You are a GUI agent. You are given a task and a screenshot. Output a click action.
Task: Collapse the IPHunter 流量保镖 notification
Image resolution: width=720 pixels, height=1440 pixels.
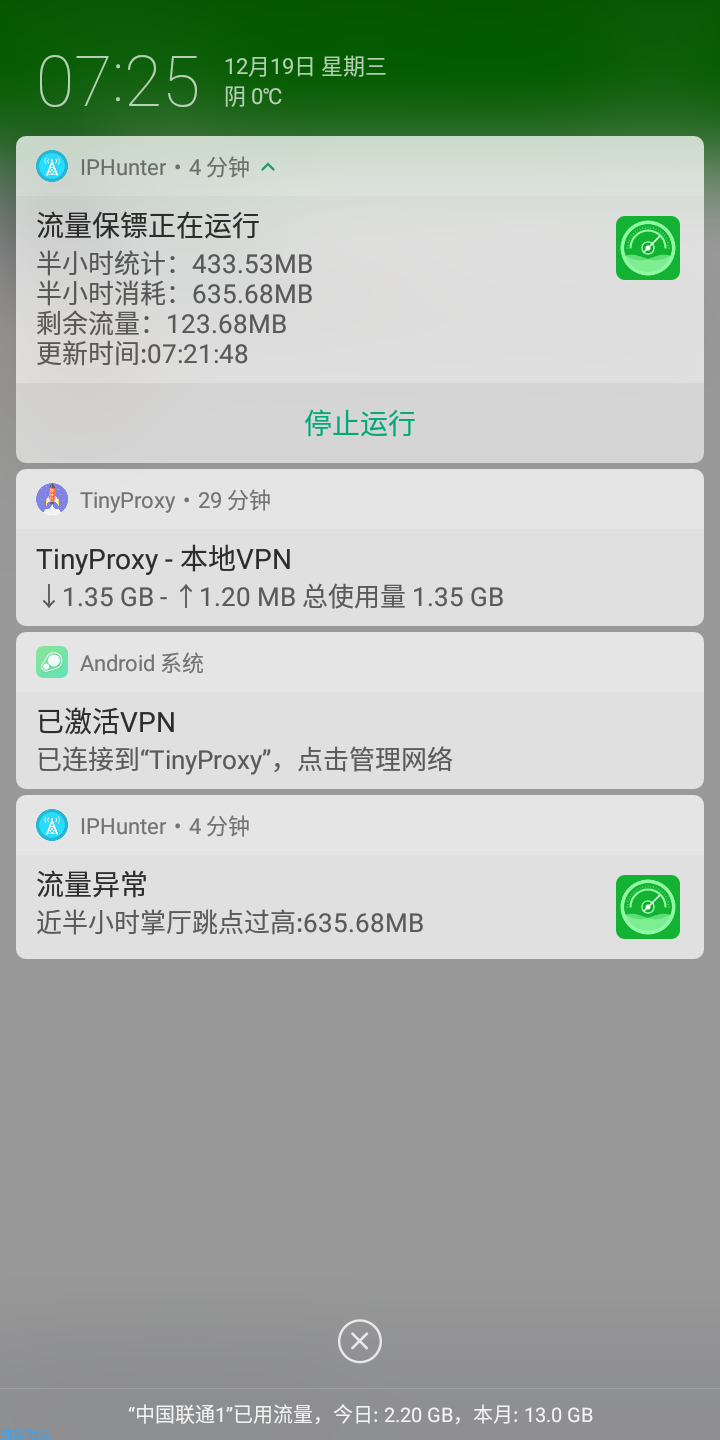pyautogui.click(x=268, y=167)
